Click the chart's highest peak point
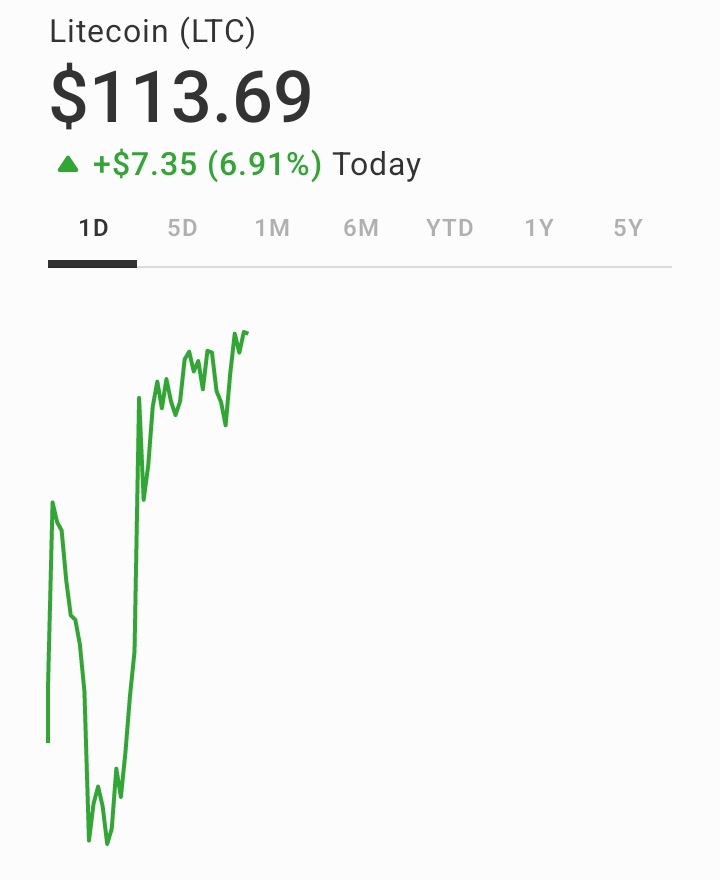720x880 pixels. (247, 330)
